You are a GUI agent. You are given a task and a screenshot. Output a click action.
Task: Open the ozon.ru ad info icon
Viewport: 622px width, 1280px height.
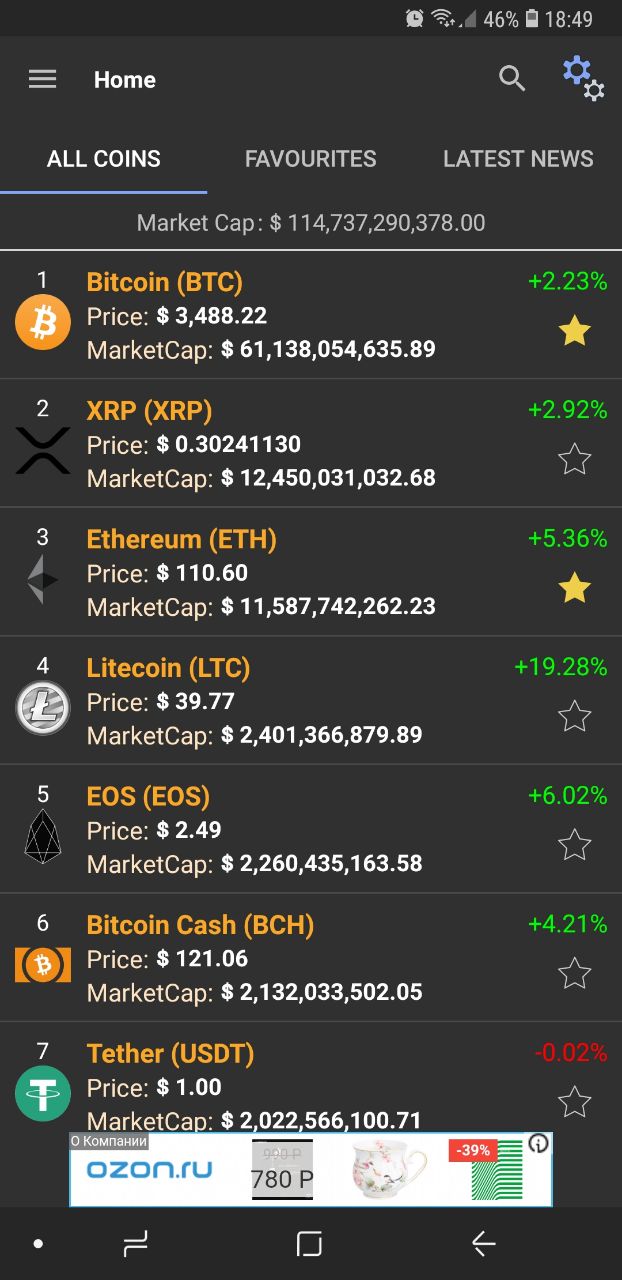(x=539, y=1144)
